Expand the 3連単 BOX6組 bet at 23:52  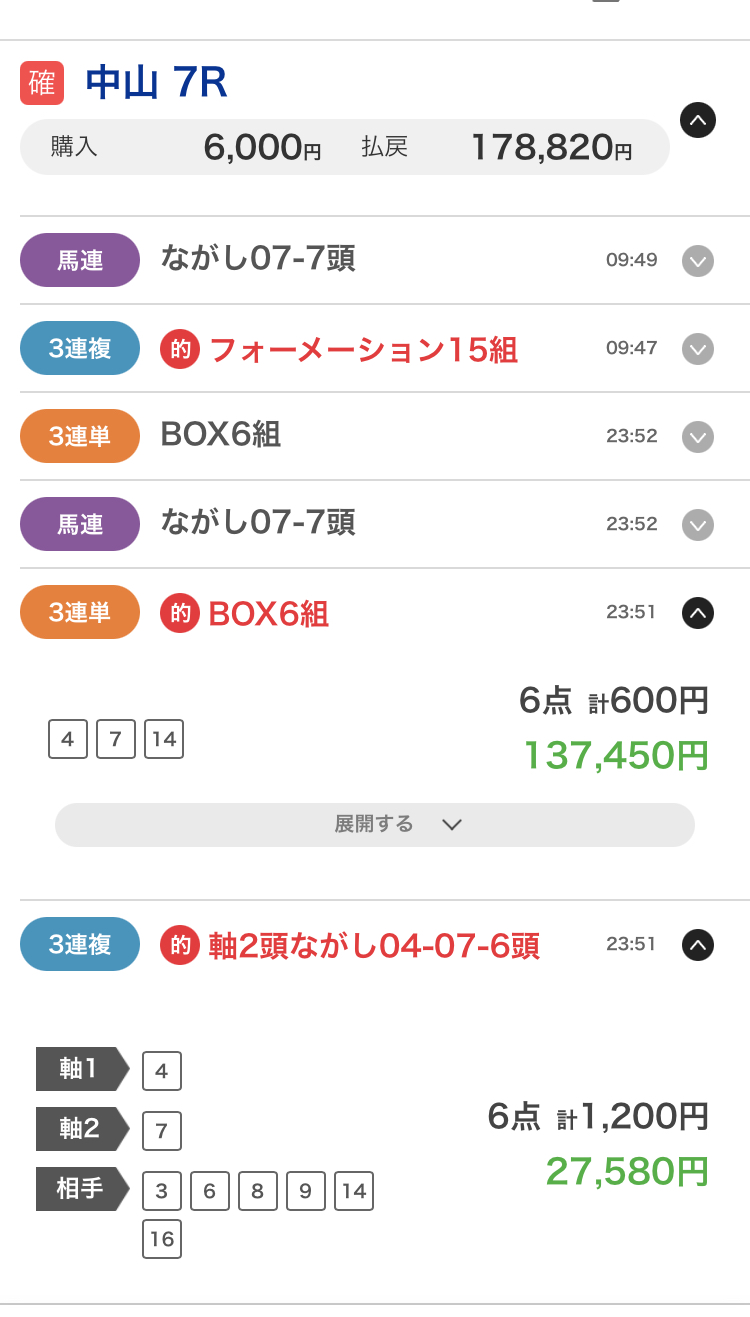point(697,437)
